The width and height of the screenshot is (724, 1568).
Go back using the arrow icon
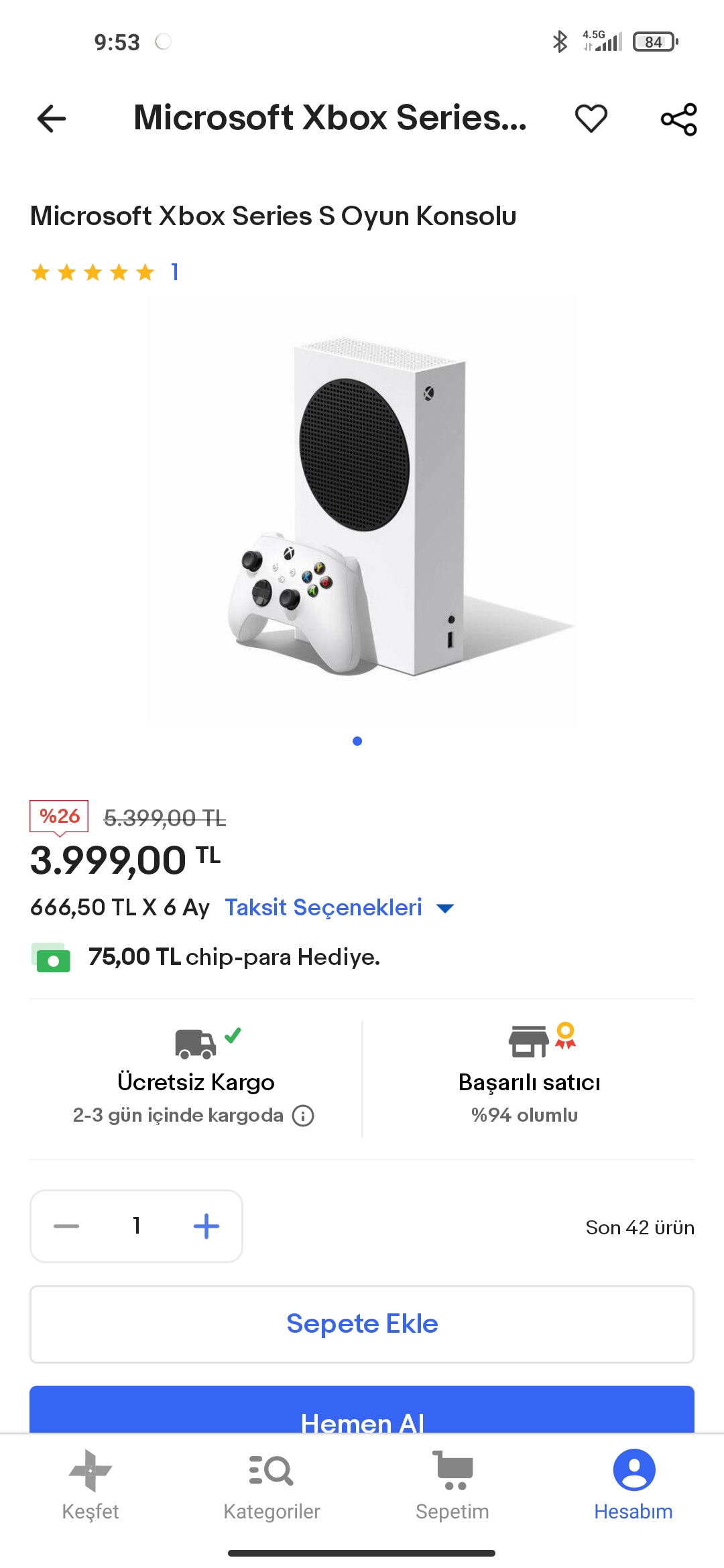click(x=52, y=119)
